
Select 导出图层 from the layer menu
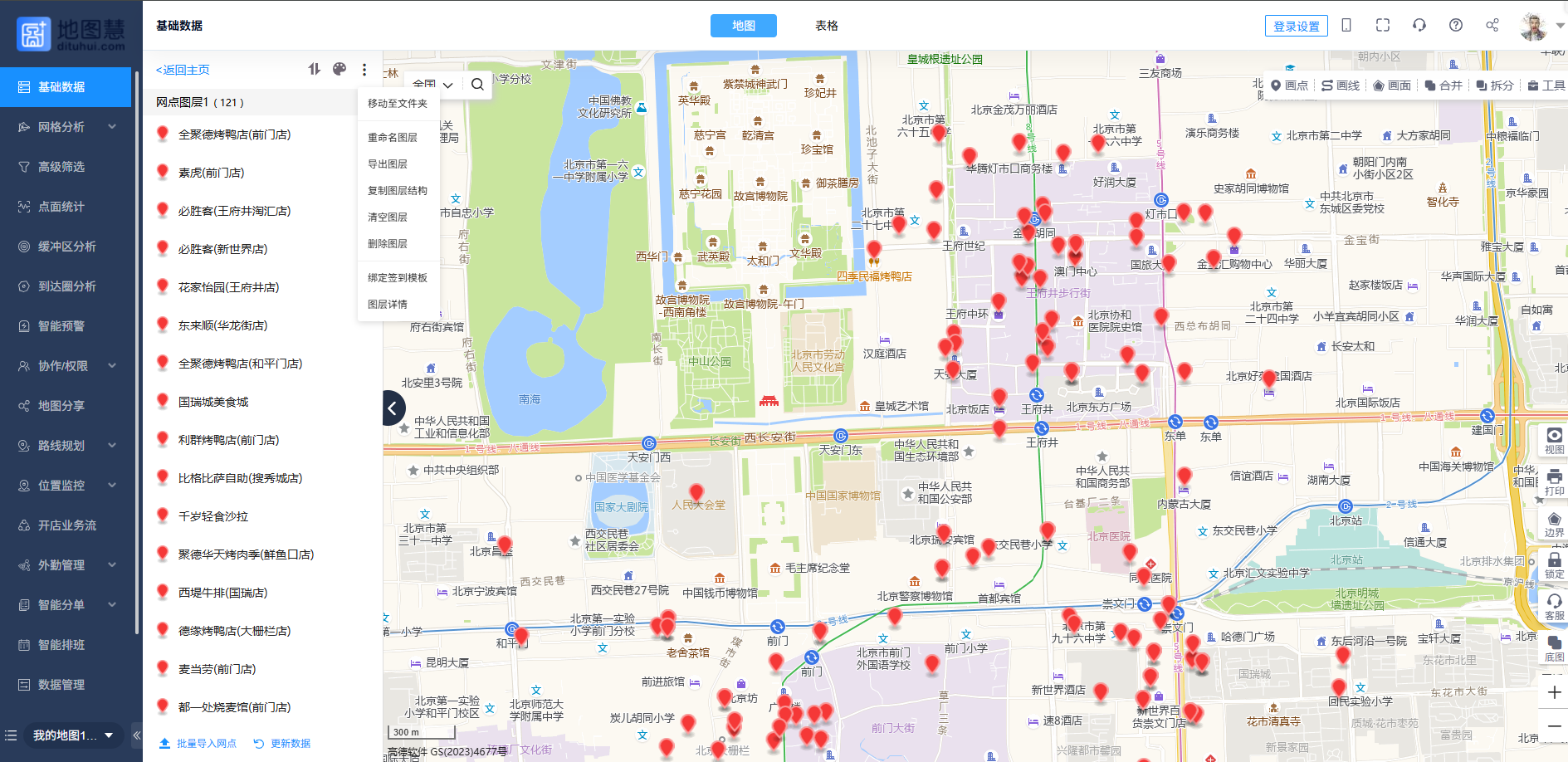pyautogui.click(x=388, y=164)
